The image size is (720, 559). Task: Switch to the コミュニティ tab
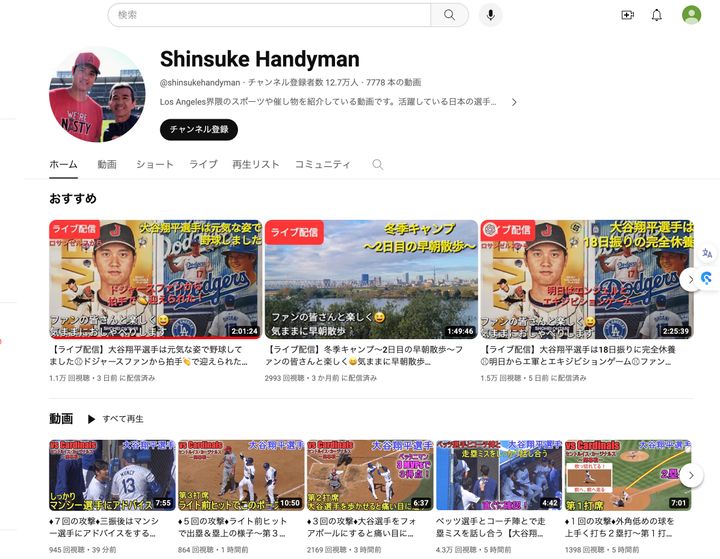pyautogui.click(x=322, y=164)
